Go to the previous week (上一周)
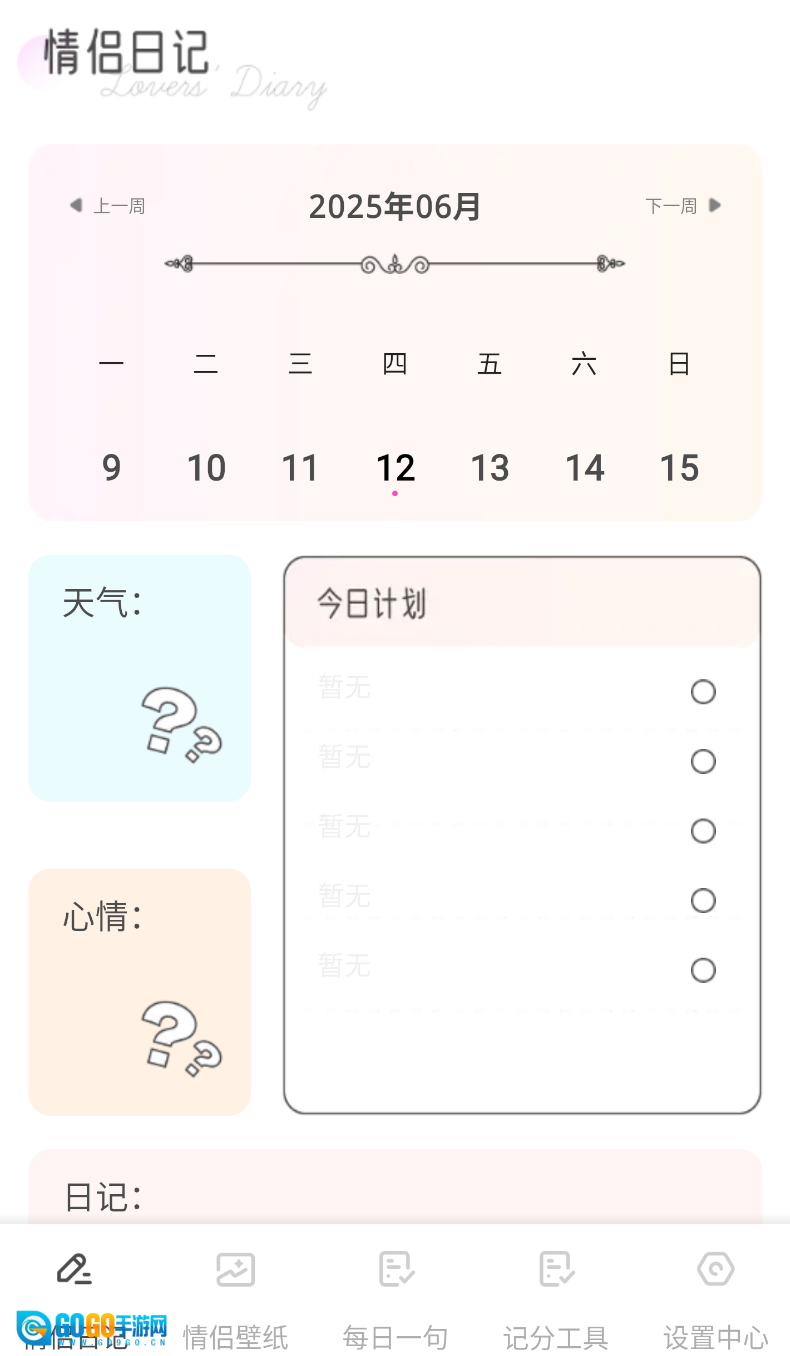The image size is (790, 1356). (107, 206)
